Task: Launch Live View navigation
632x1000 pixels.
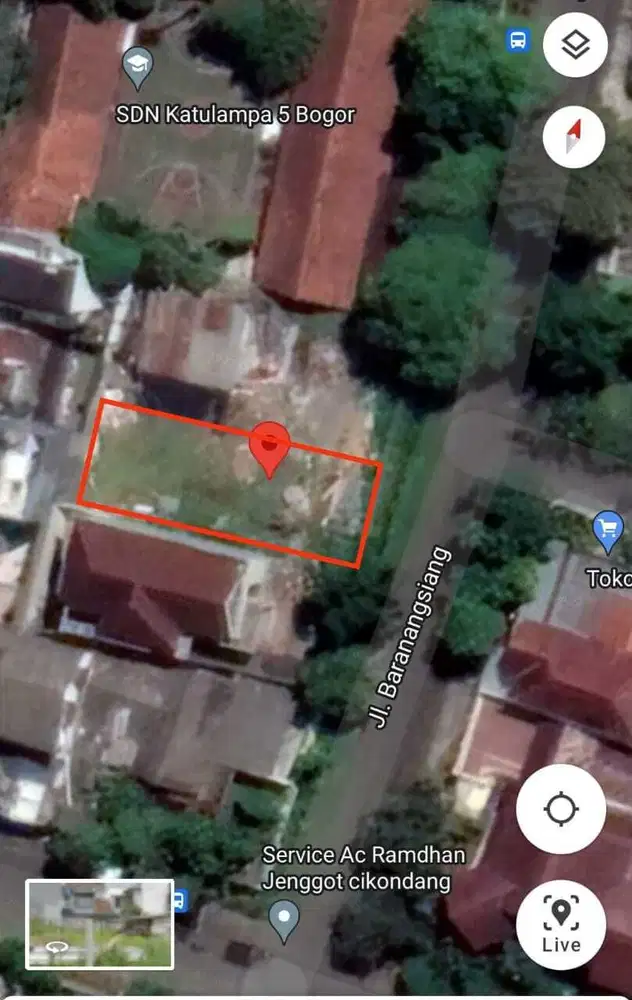Action: pos(560,924)
